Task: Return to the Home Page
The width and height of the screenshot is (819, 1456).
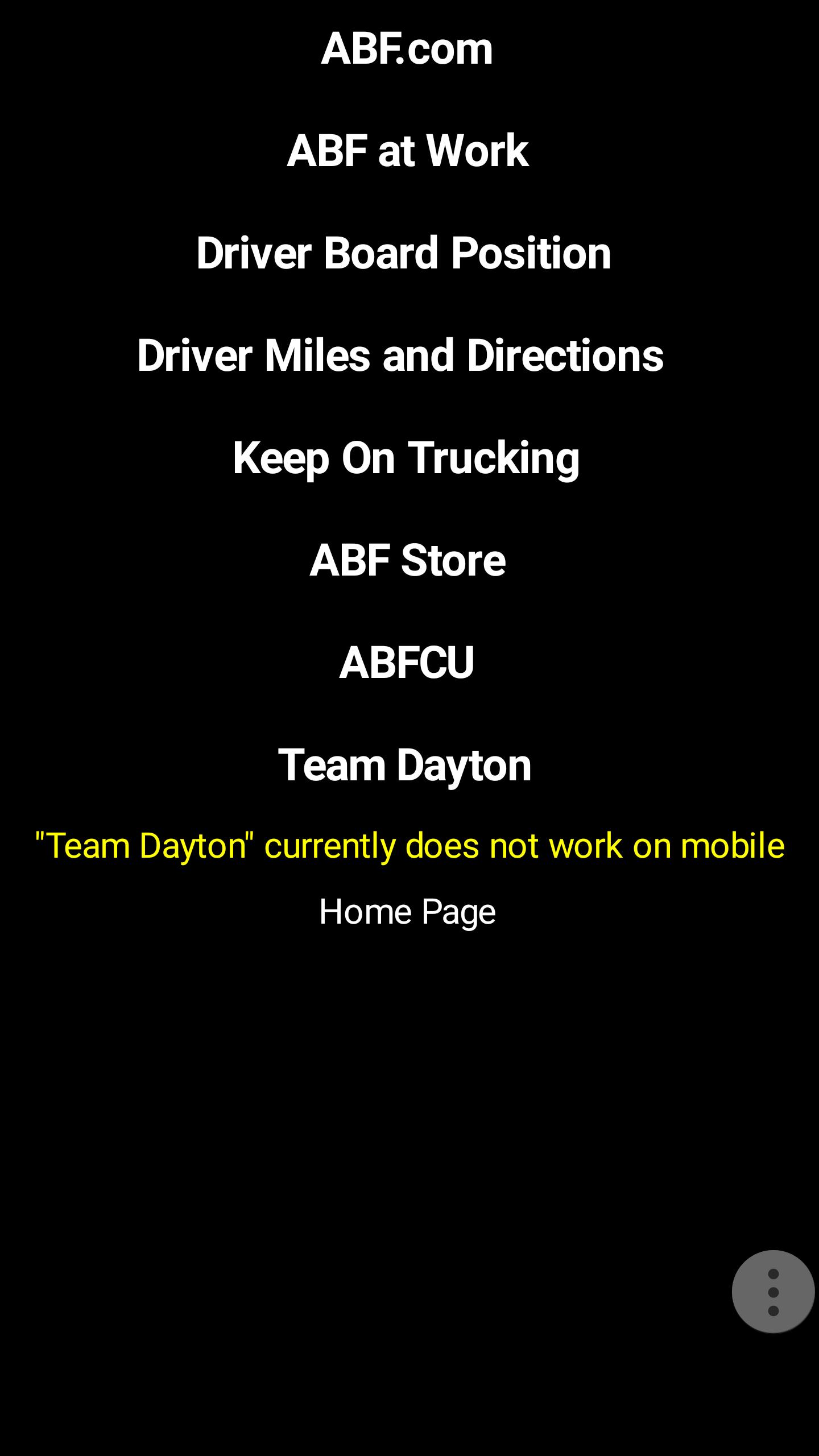Action: tap(407, 912)
